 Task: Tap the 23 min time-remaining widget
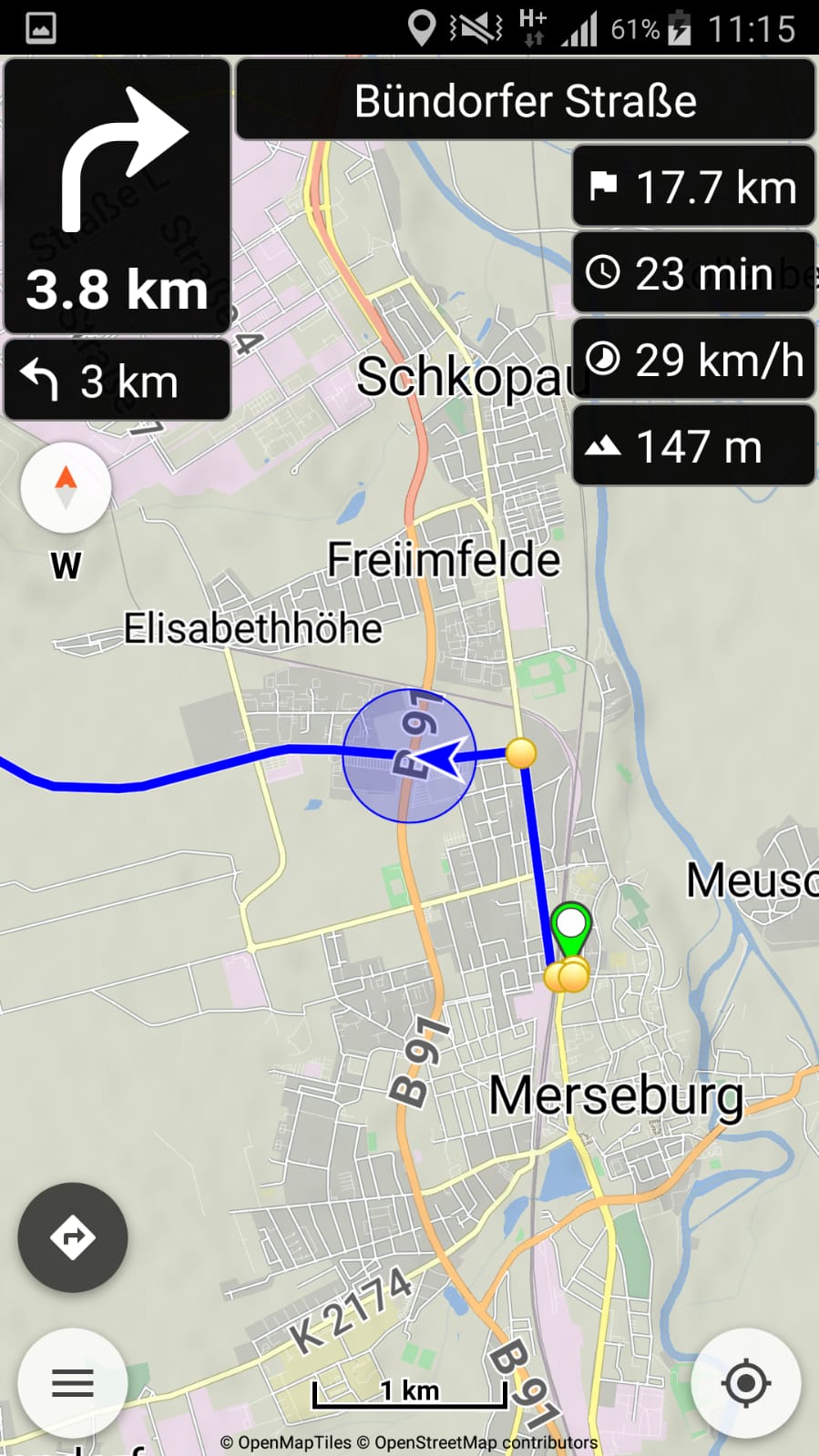(693, 272)
